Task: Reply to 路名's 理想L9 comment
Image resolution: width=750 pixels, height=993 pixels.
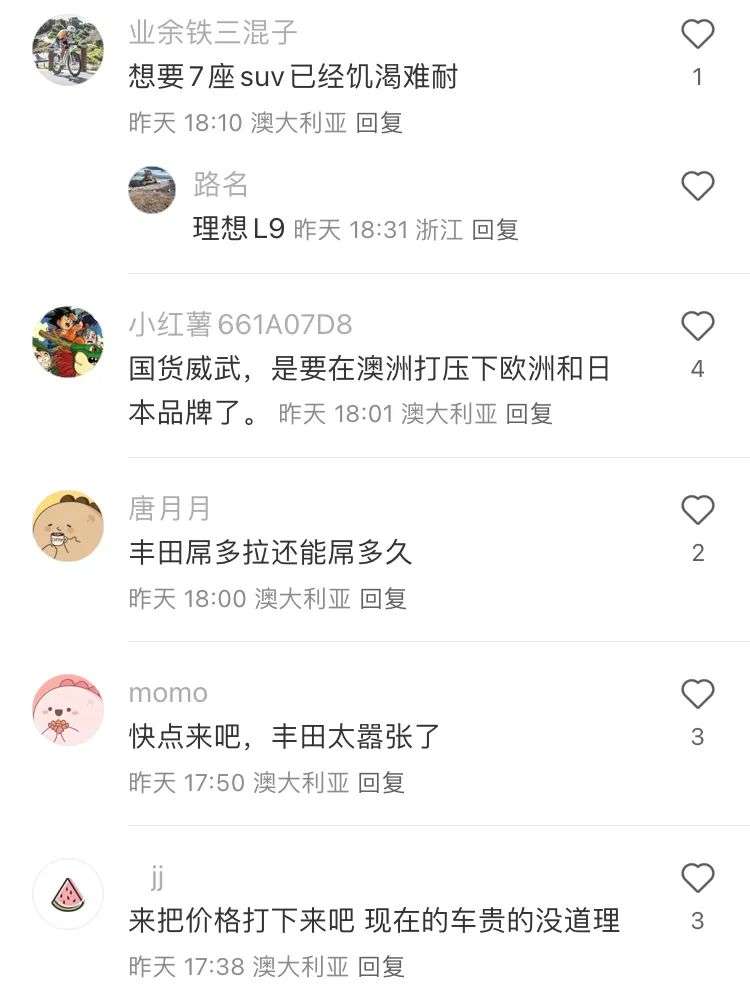Action: click(495, 230)
